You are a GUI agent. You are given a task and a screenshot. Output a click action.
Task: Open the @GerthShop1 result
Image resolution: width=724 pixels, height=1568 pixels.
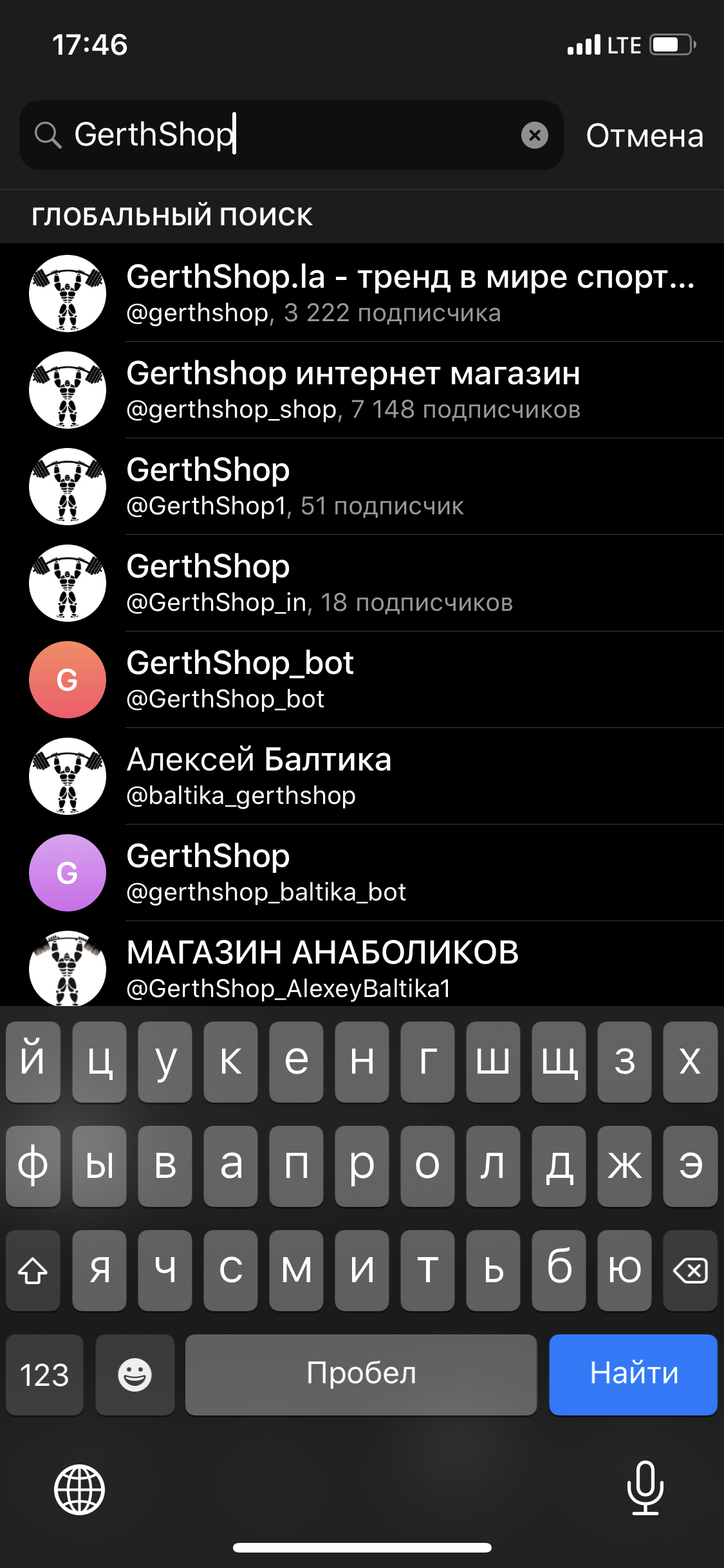point(386,487)
